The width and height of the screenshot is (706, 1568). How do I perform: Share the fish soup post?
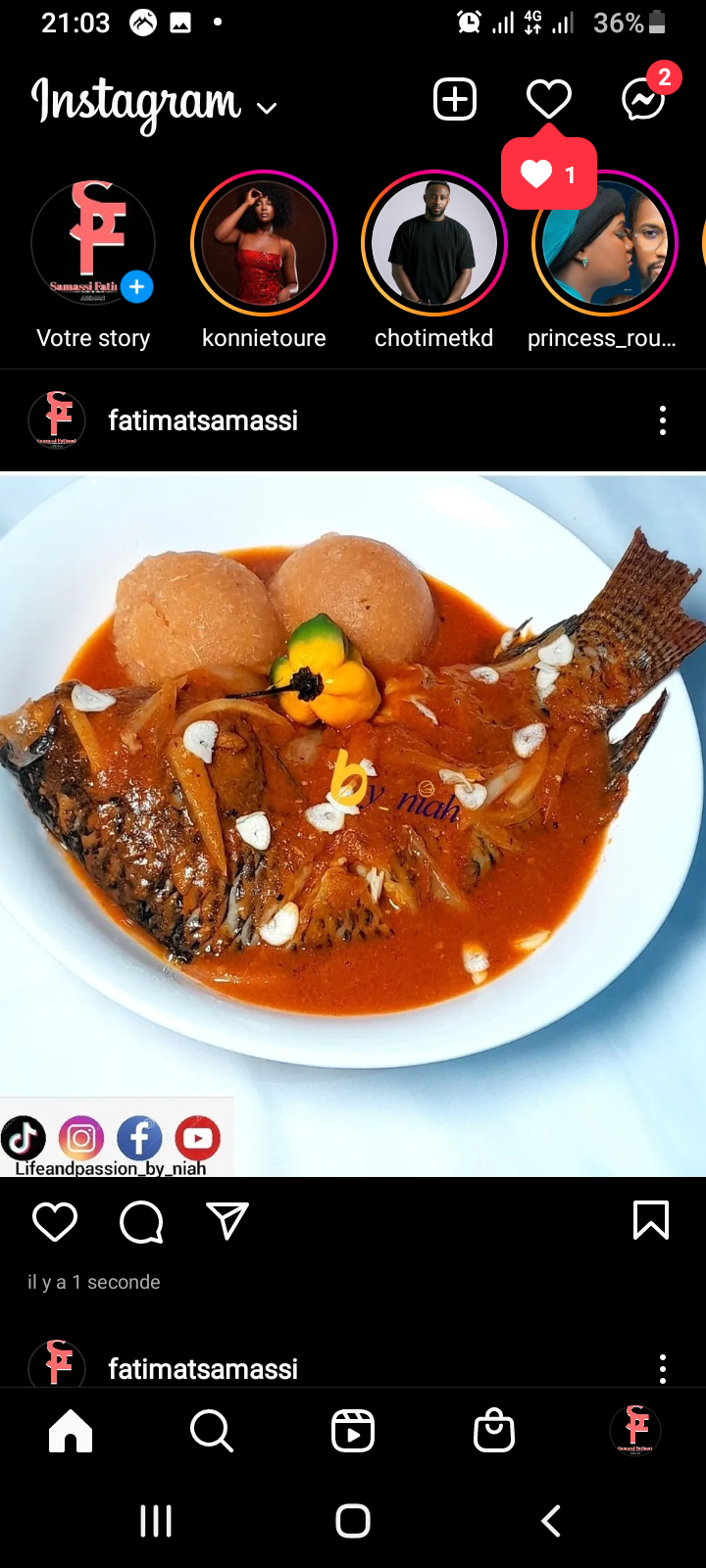coord(227,1221)
